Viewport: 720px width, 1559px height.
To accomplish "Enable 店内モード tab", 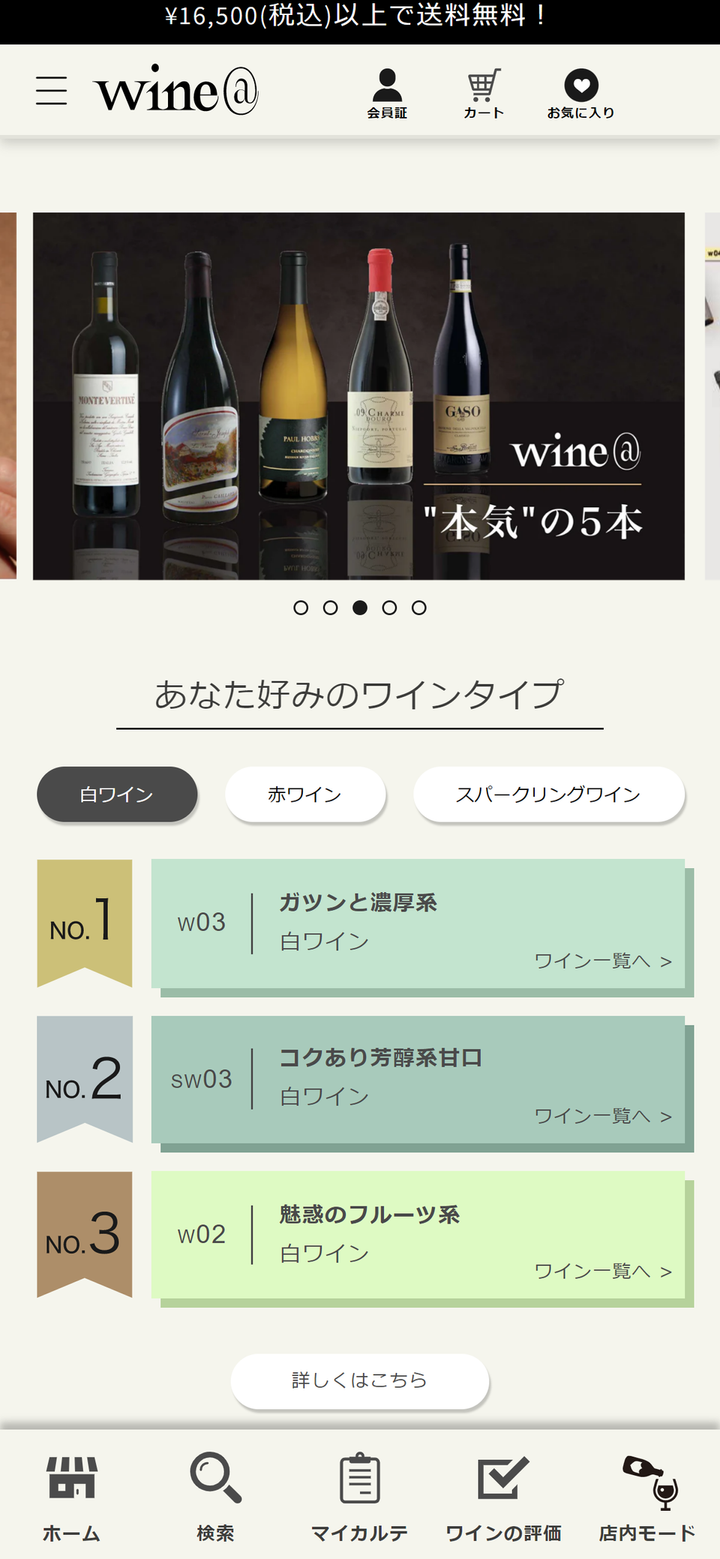I will pyautogui.click(x=647, y=1497).
